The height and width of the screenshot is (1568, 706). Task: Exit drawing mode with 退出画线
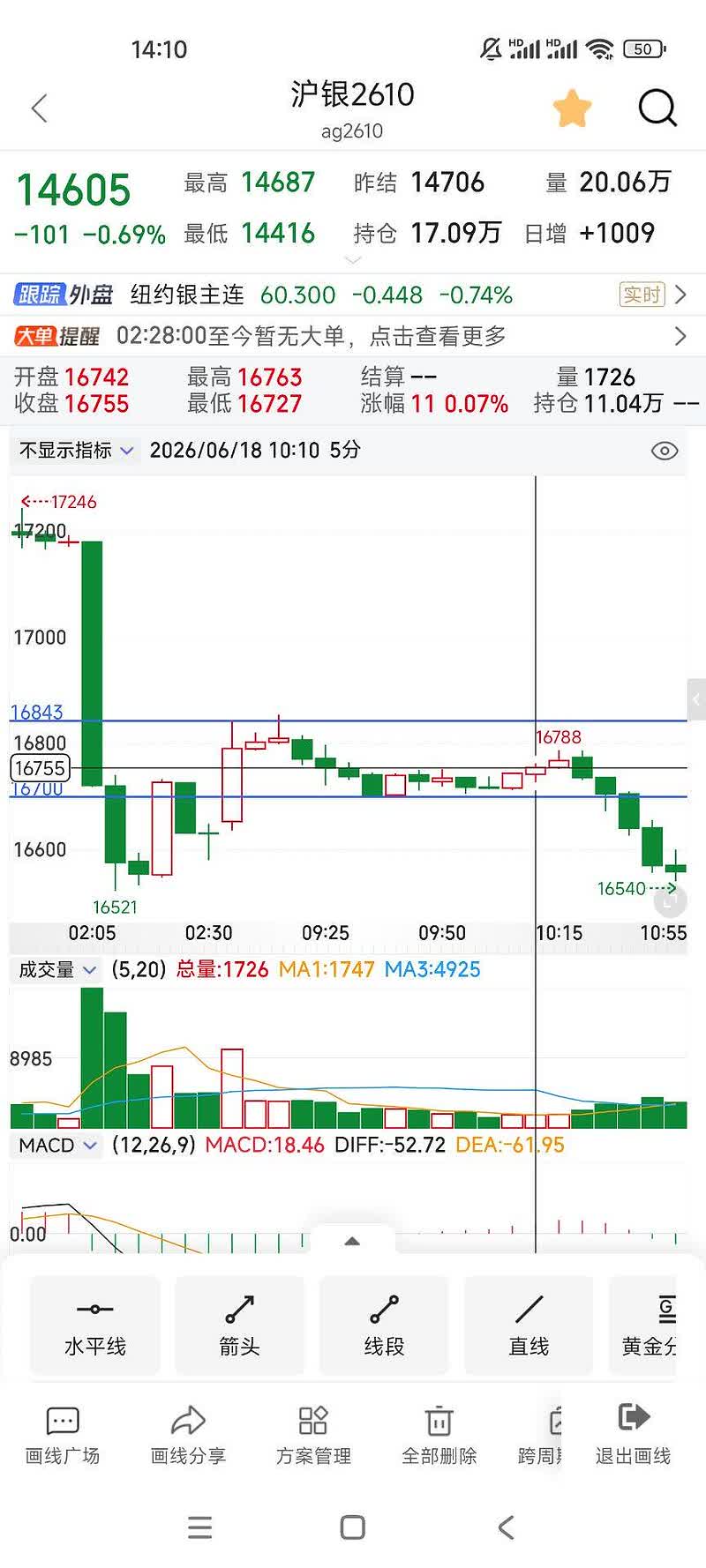(x=634, y=1436)
